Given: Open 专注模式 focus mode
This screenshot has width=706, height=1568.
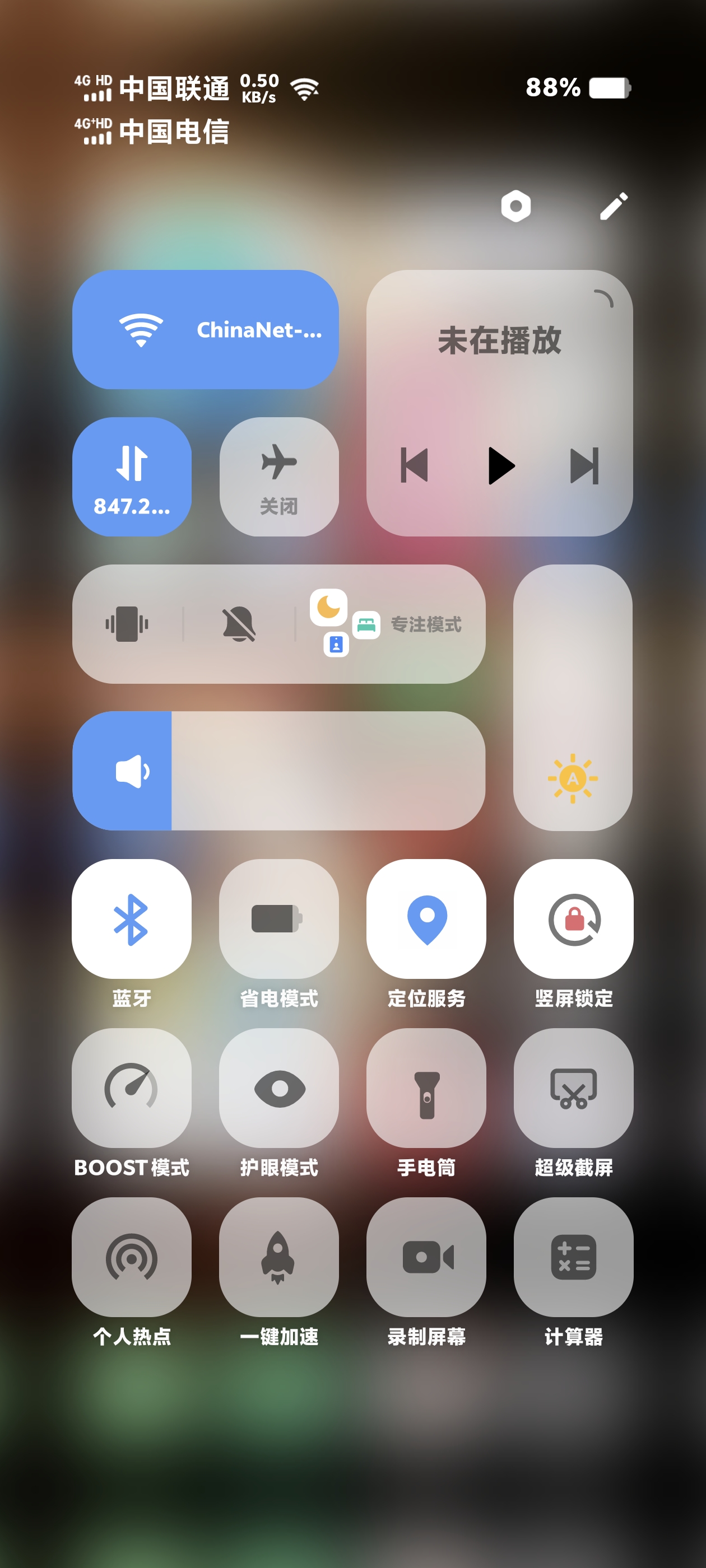Looking at the screenshot, I should [x=390, y=623].
